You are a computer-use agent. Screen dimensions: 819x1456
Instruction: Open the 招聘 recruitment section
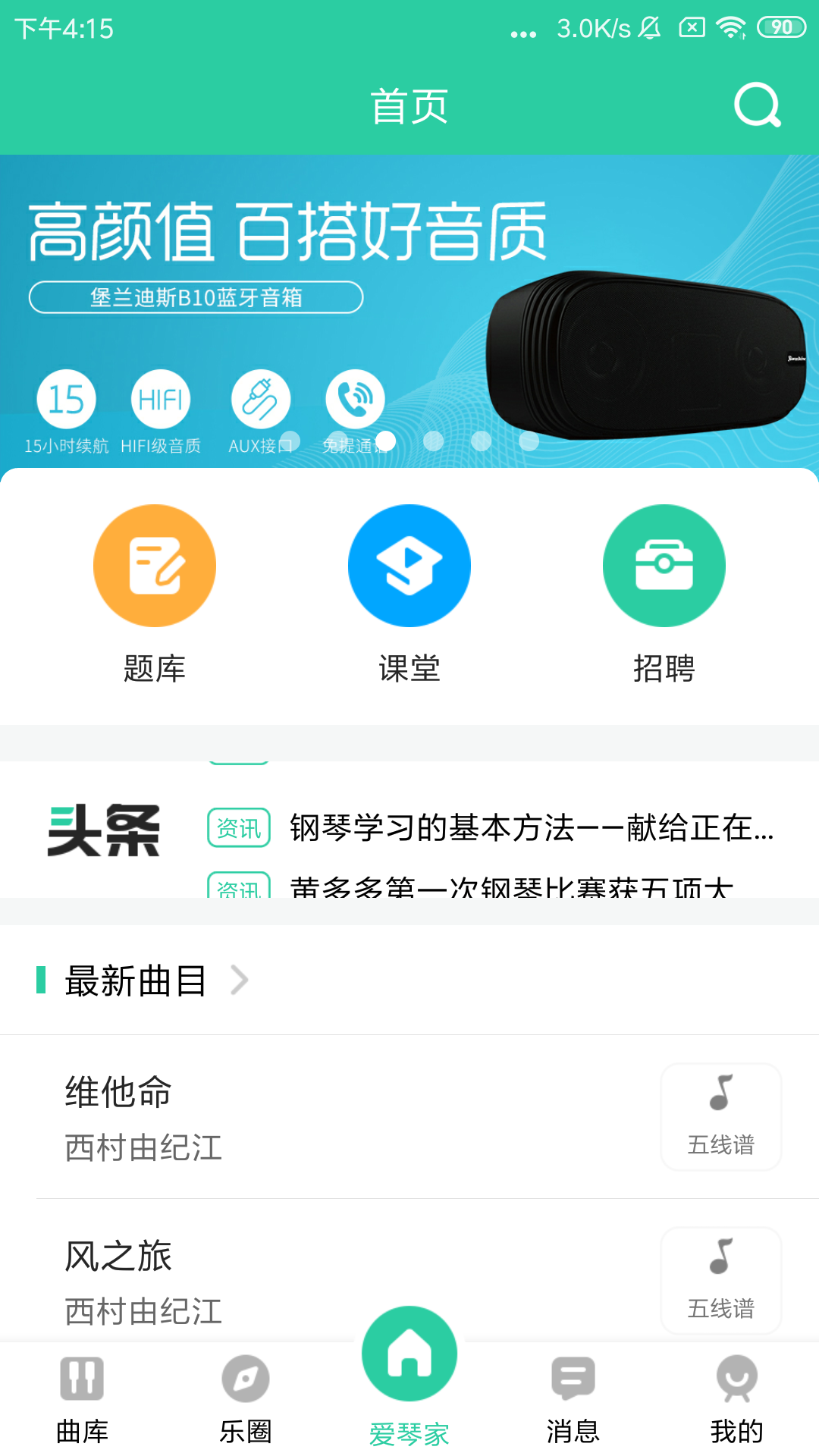click(x=664, y=566)
